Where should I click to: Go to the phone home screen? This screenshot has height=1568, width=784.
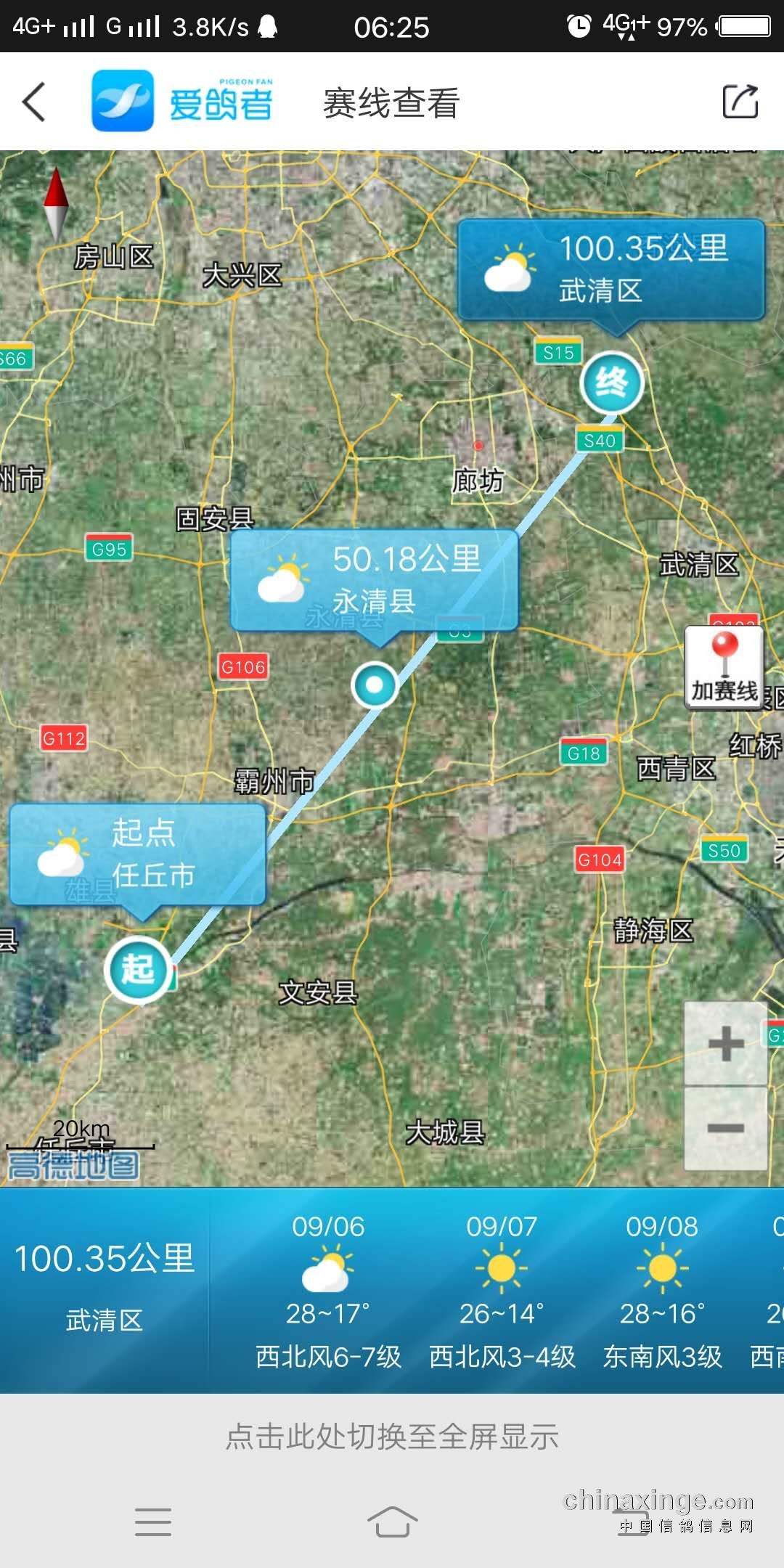392,1522
